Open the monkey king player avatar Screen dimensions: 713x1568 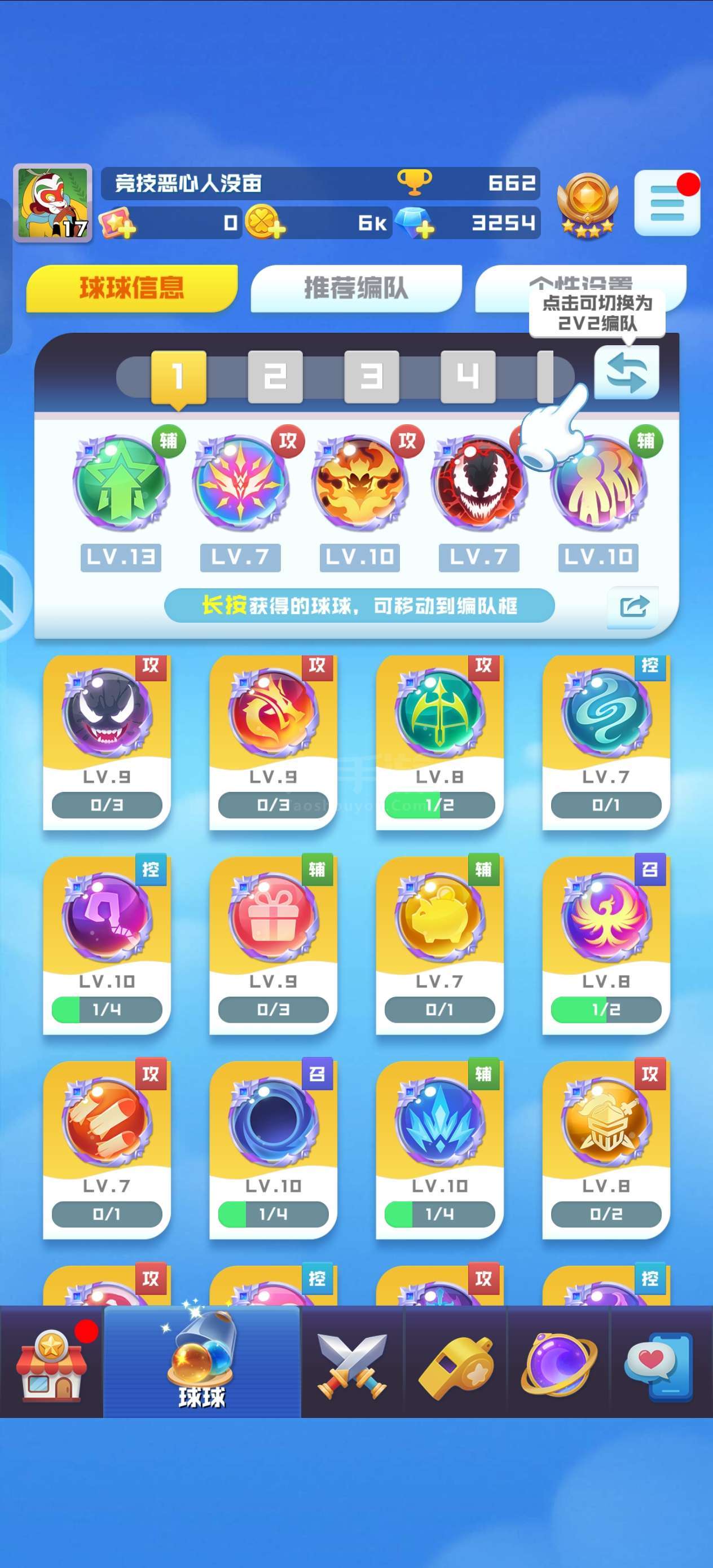pyautogui.click(x=52, y=202)
